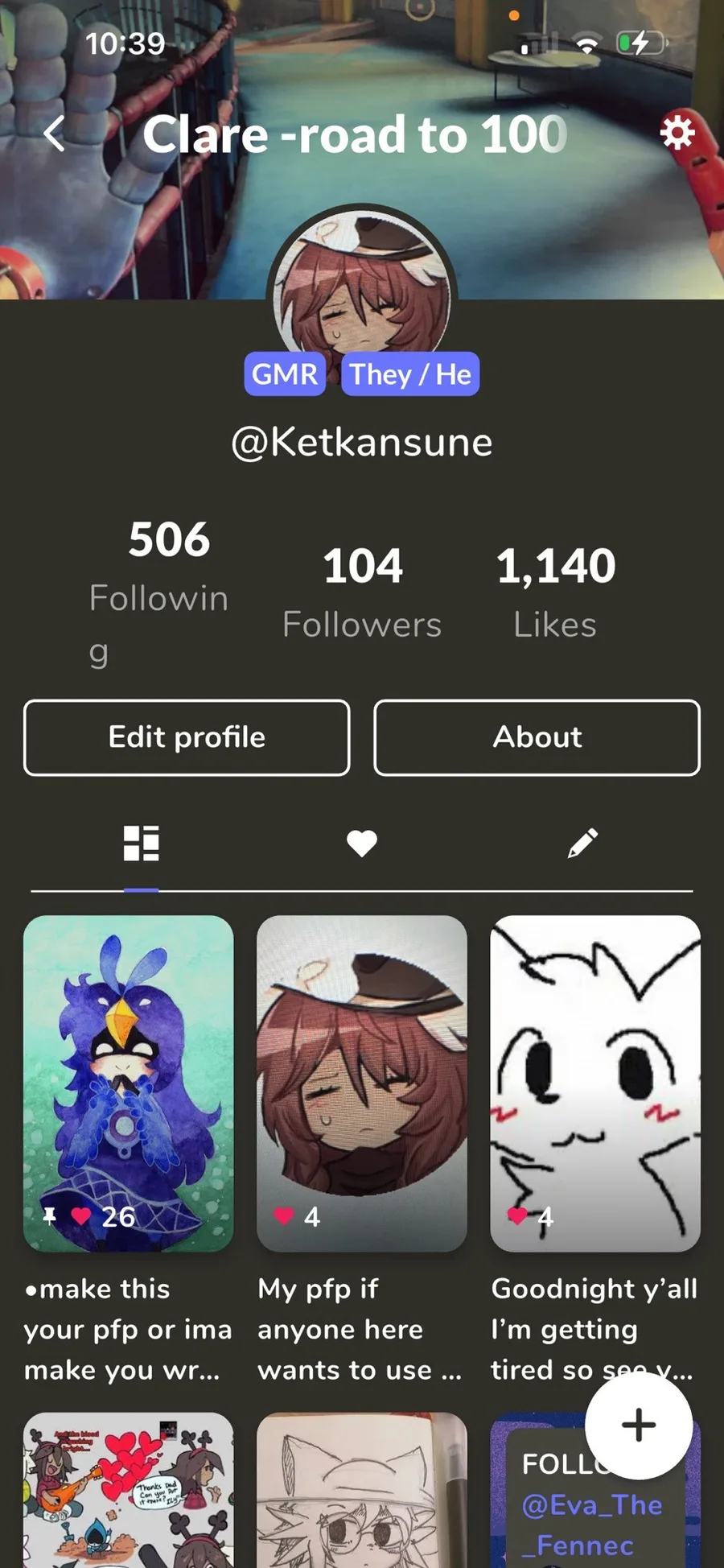Open the "My pfp if anyone here" post
The height and width of the screenshot is (1568, 724).
[362, 1083]
